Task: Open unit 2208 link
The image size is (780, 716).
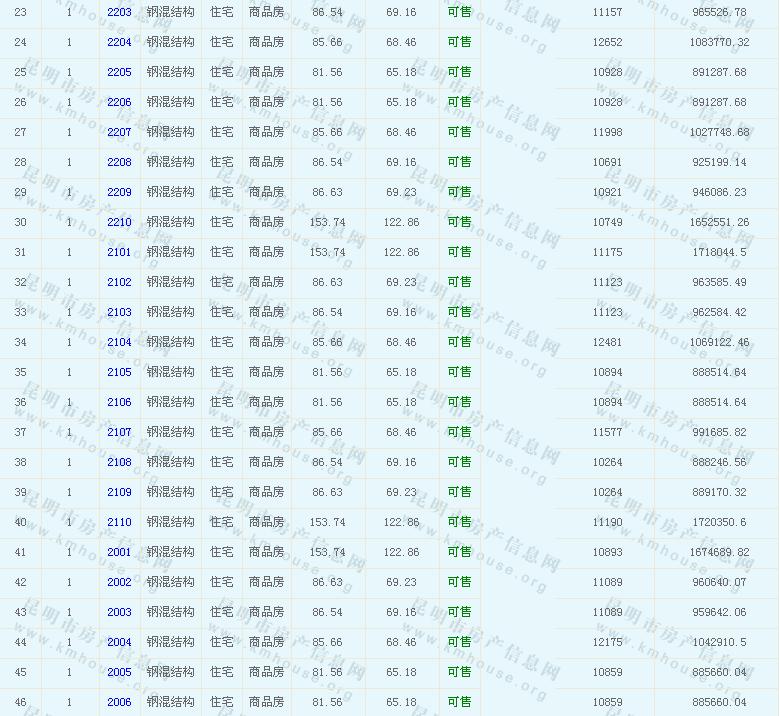Action: (119, 162)
